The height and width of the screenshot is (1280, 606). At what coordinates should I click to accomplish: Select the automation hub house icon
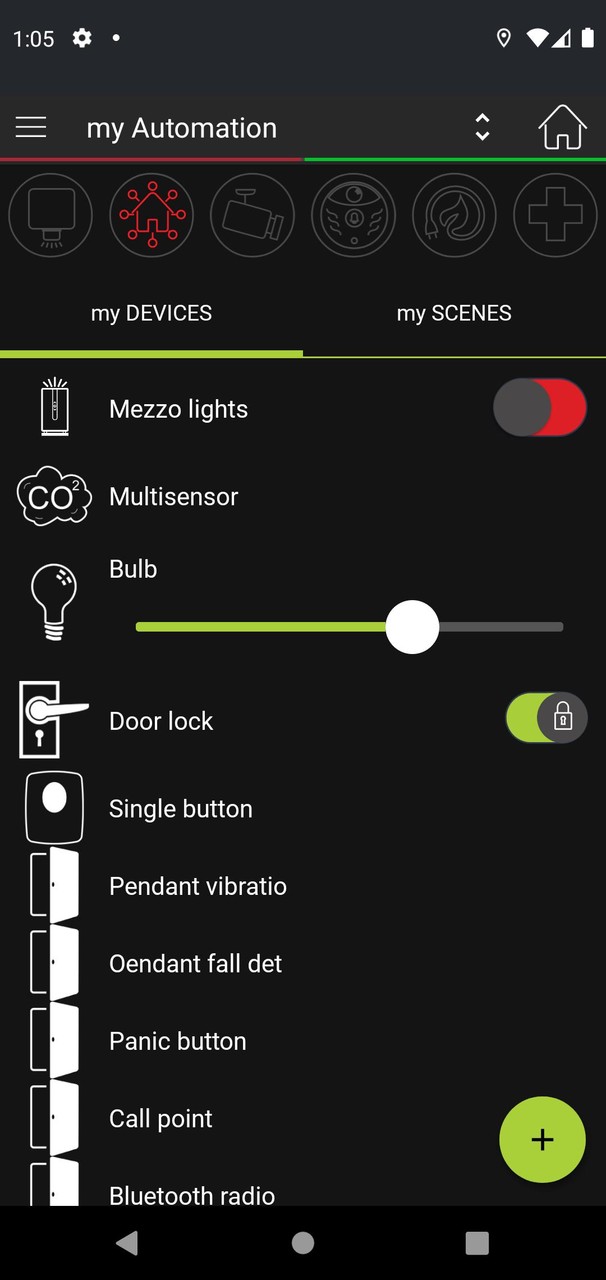152,215
